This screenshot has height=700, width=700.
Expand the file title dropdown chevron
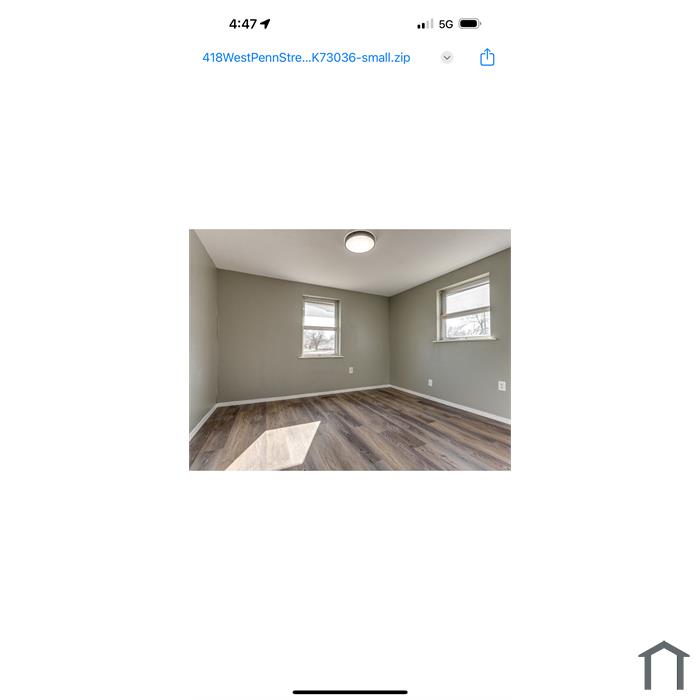tap(447, 58)
